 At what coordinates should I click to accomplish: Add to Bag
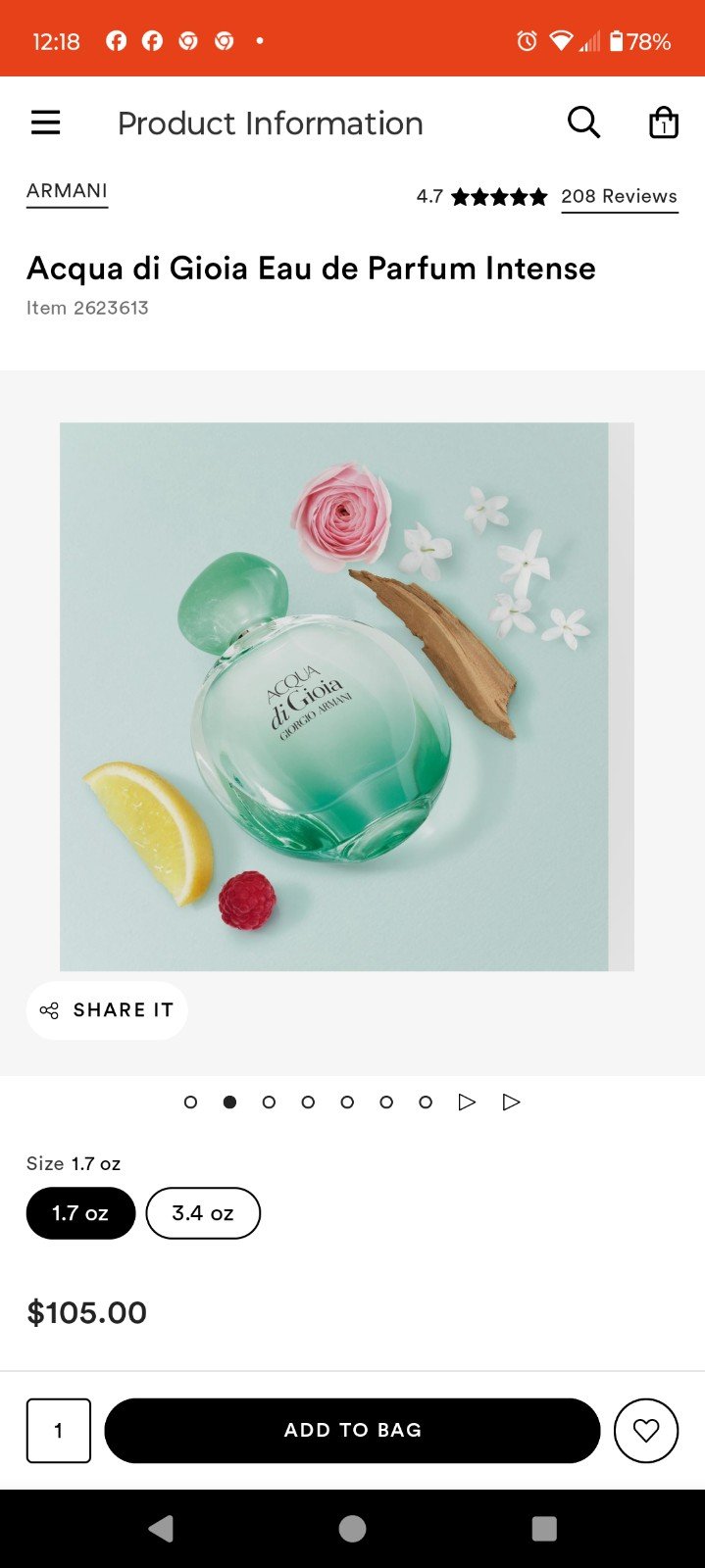coord(352,1431)
